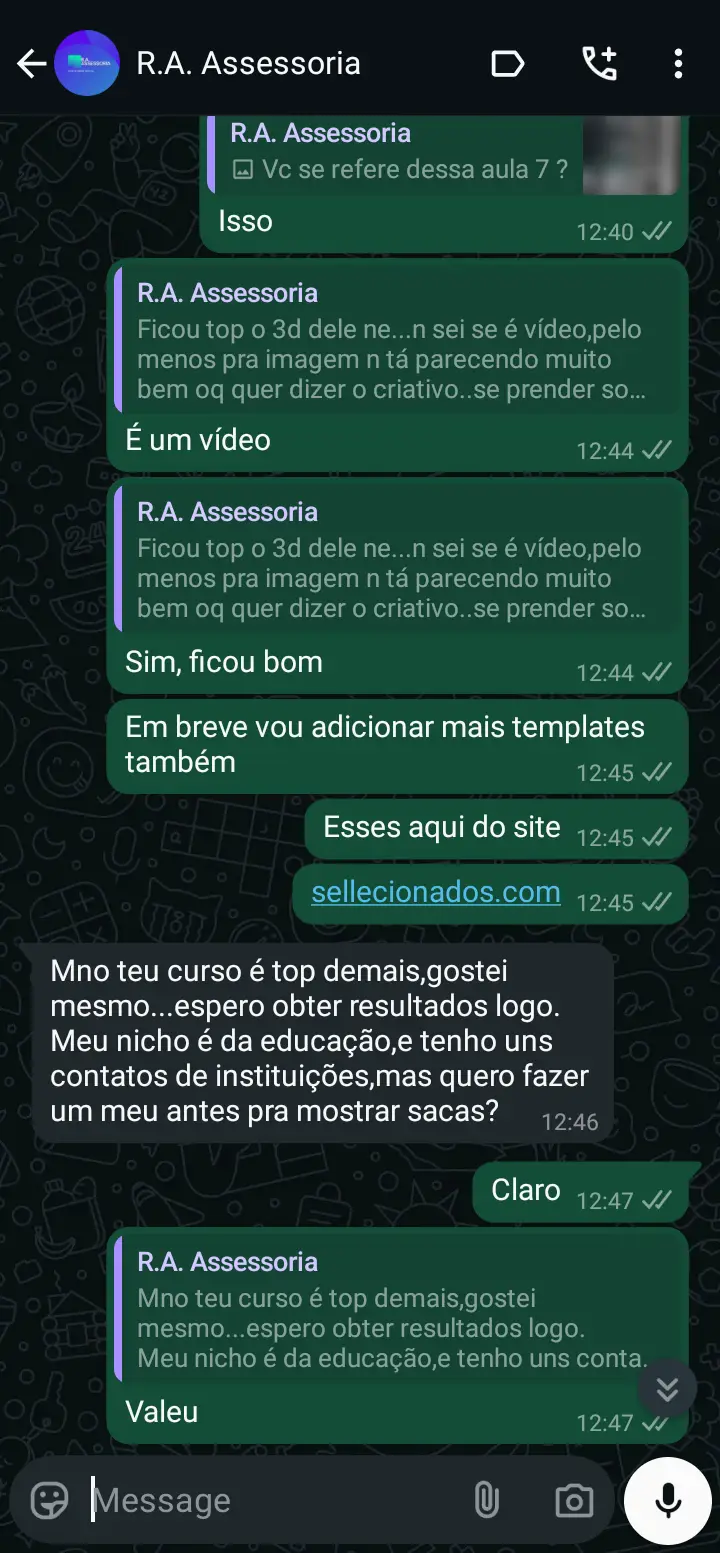Attach a file with the paperclip

tap(486, 1500)
